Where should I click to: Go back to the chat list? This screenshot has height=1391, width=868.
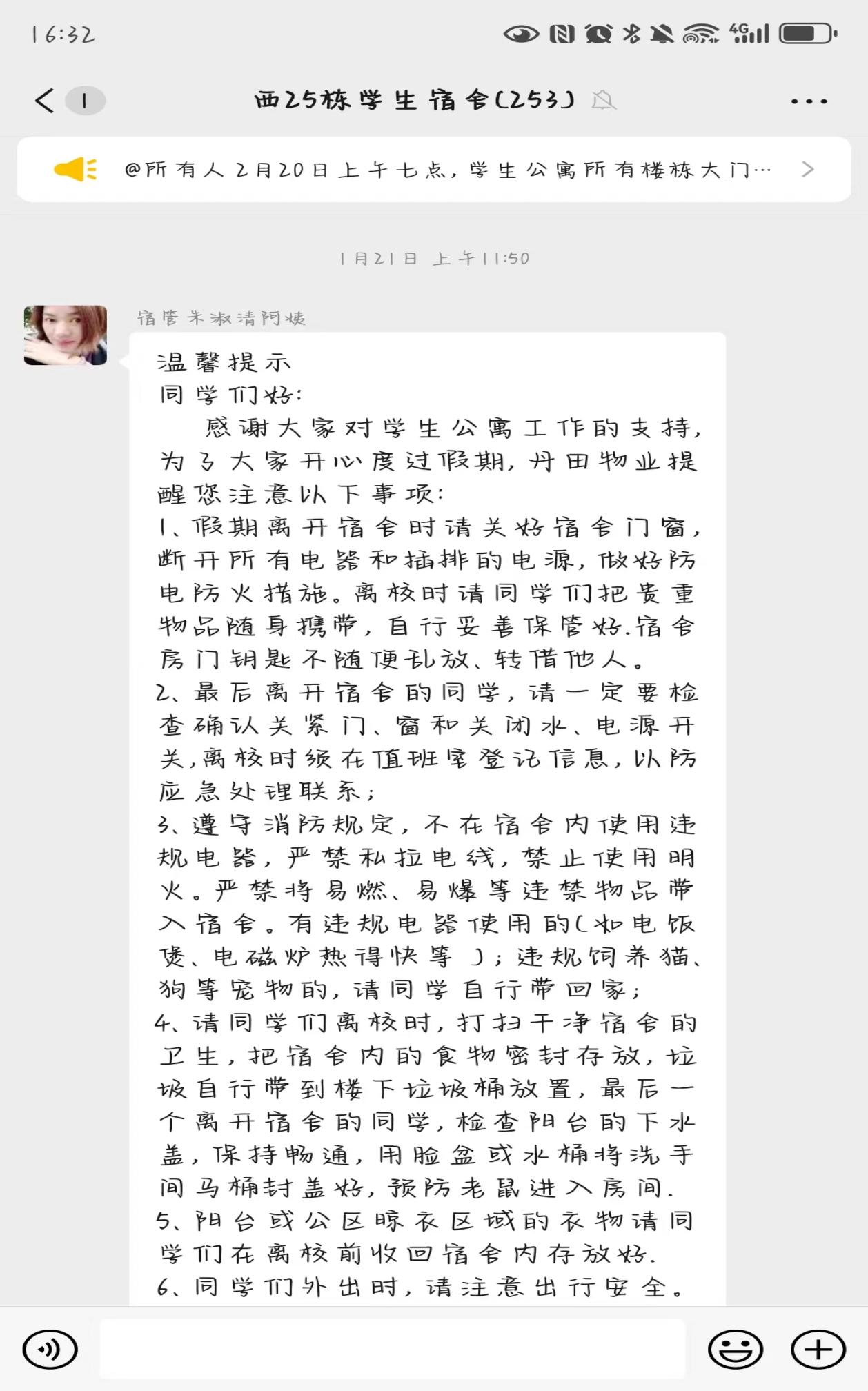pos(46,101)
